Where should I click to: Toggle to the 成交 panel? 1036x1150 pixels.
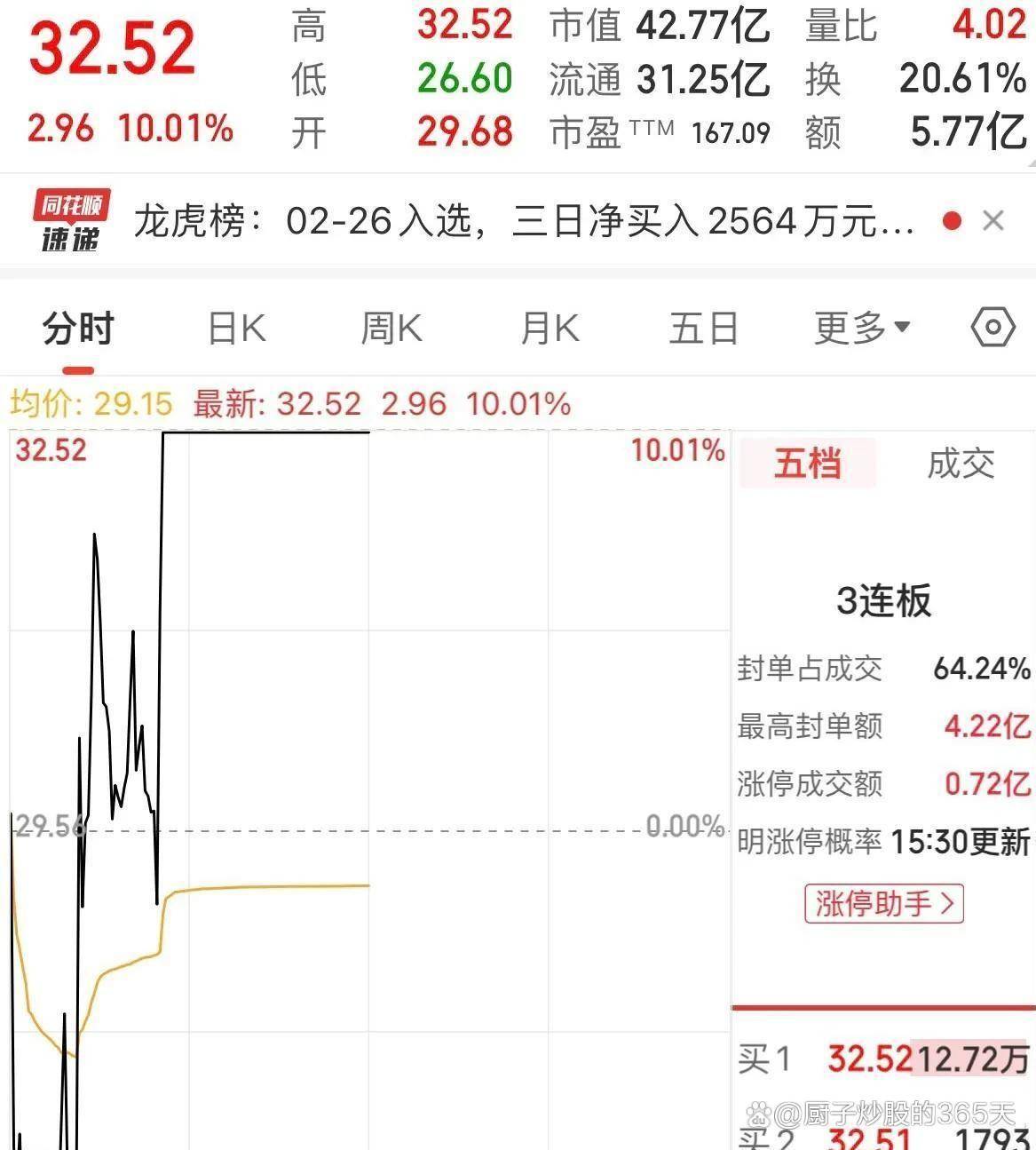(959, 464)
